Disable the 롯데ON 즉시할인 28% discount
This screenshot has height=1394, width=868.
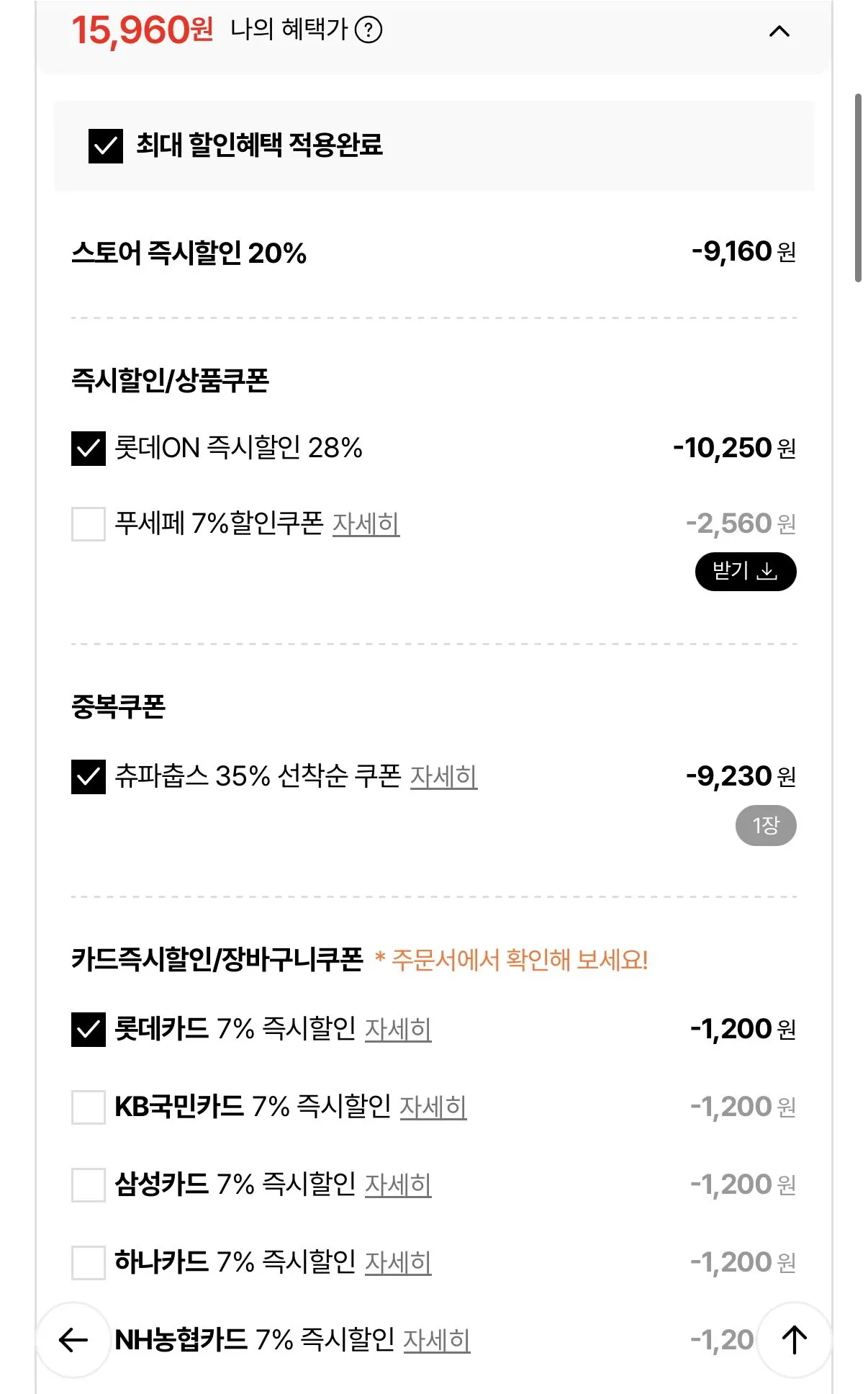point(88,449)
